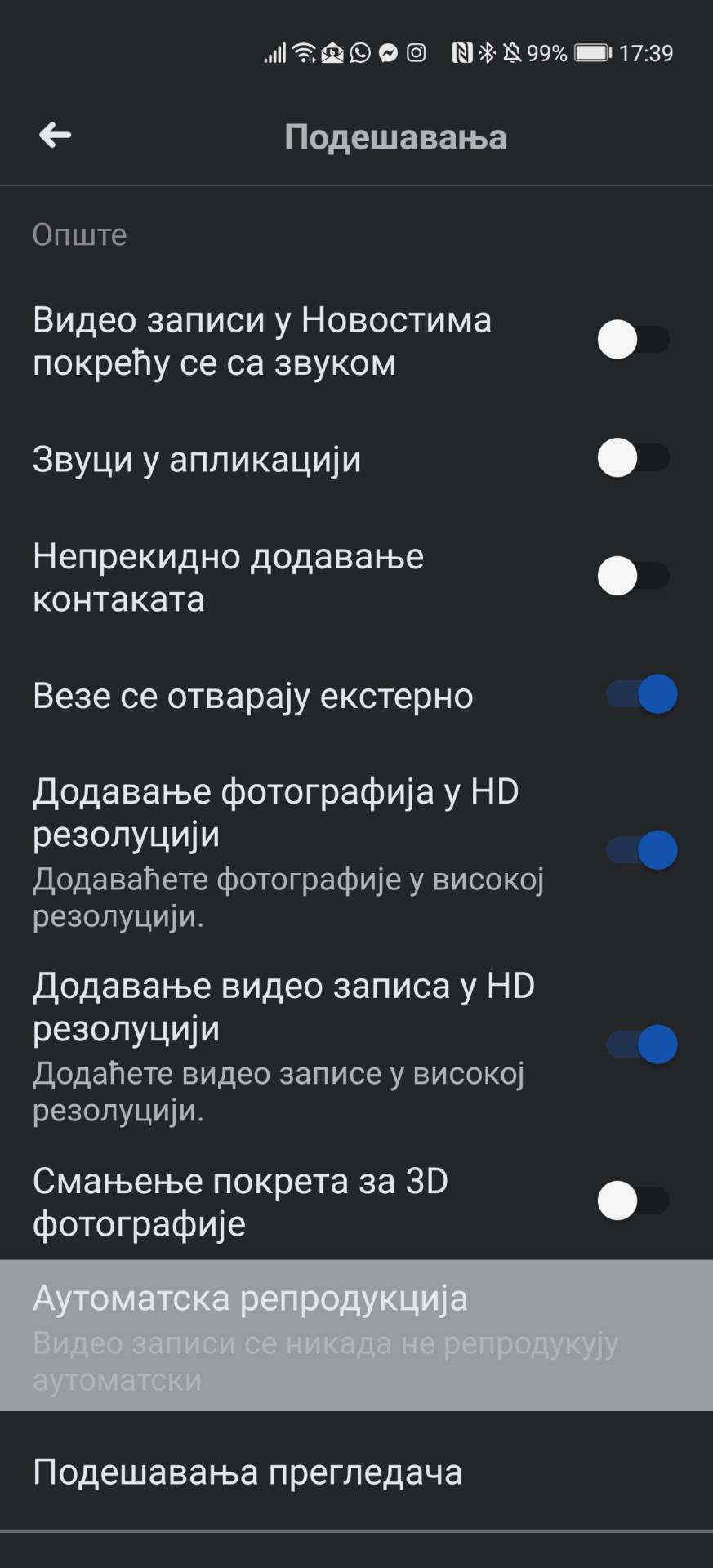Tap the cellular signal strength icon
This screenshot has height=1568, width=713.
click(x=274, y=51)
